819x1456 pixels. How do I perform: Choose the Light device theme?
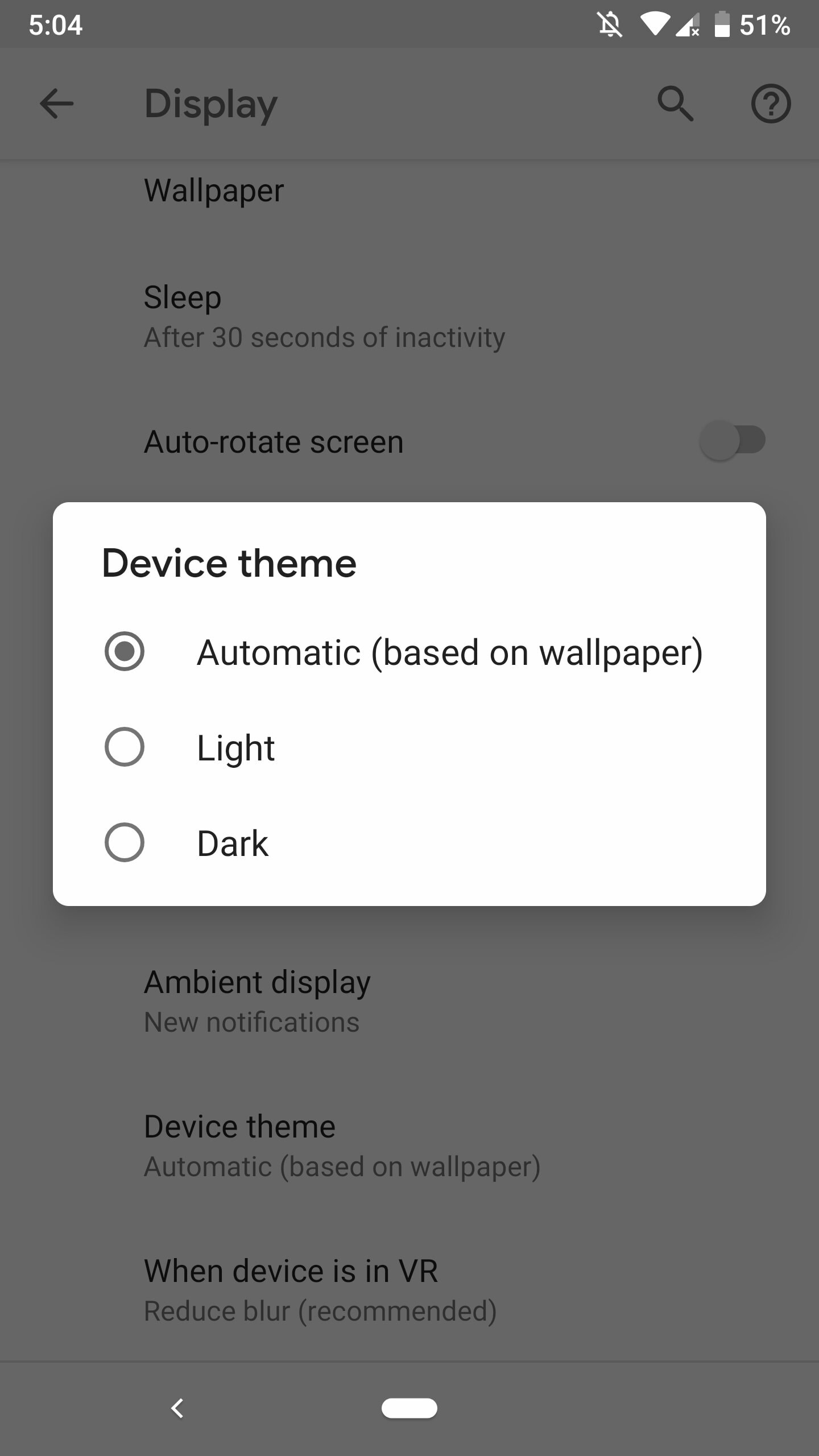point(409,747)
